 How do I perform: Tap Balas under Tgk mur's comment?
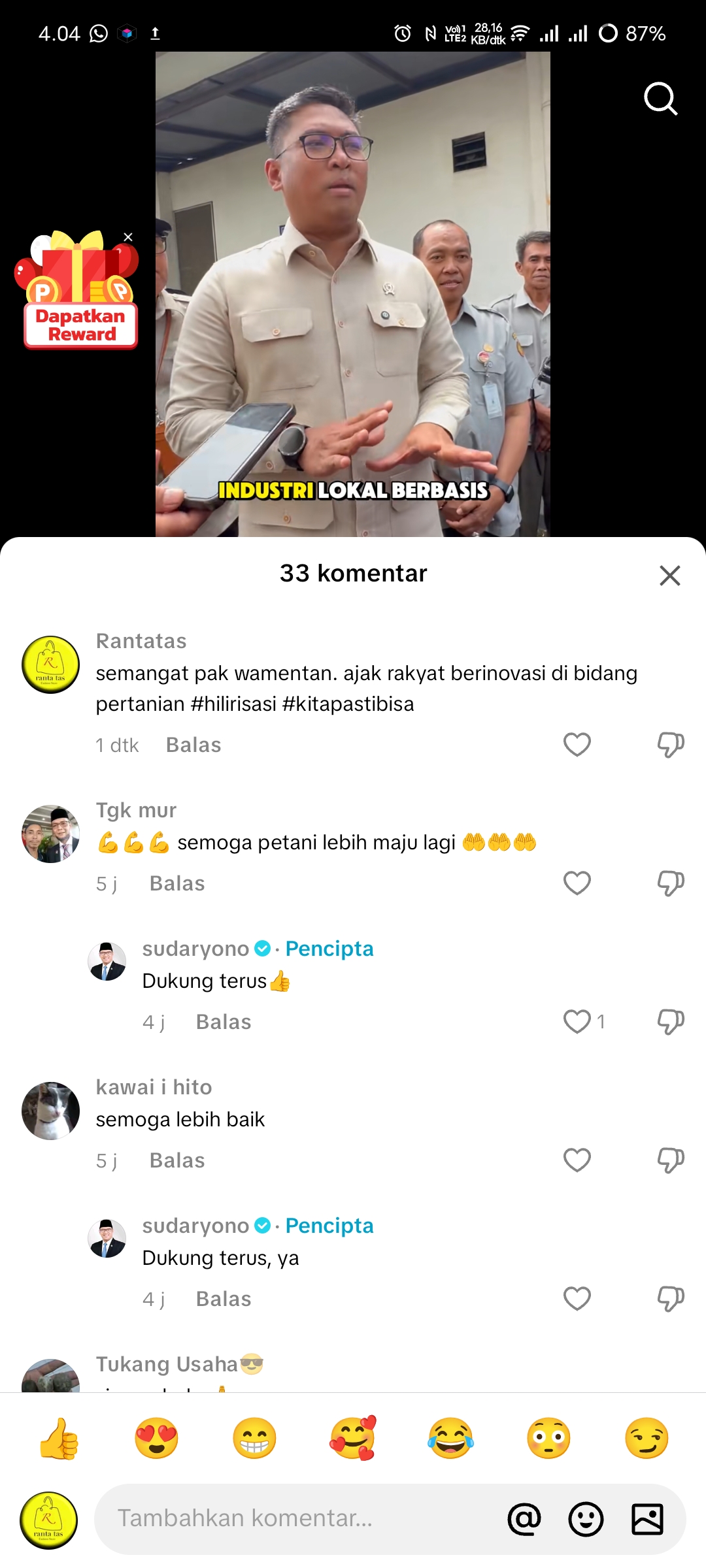tap(177, 883)
